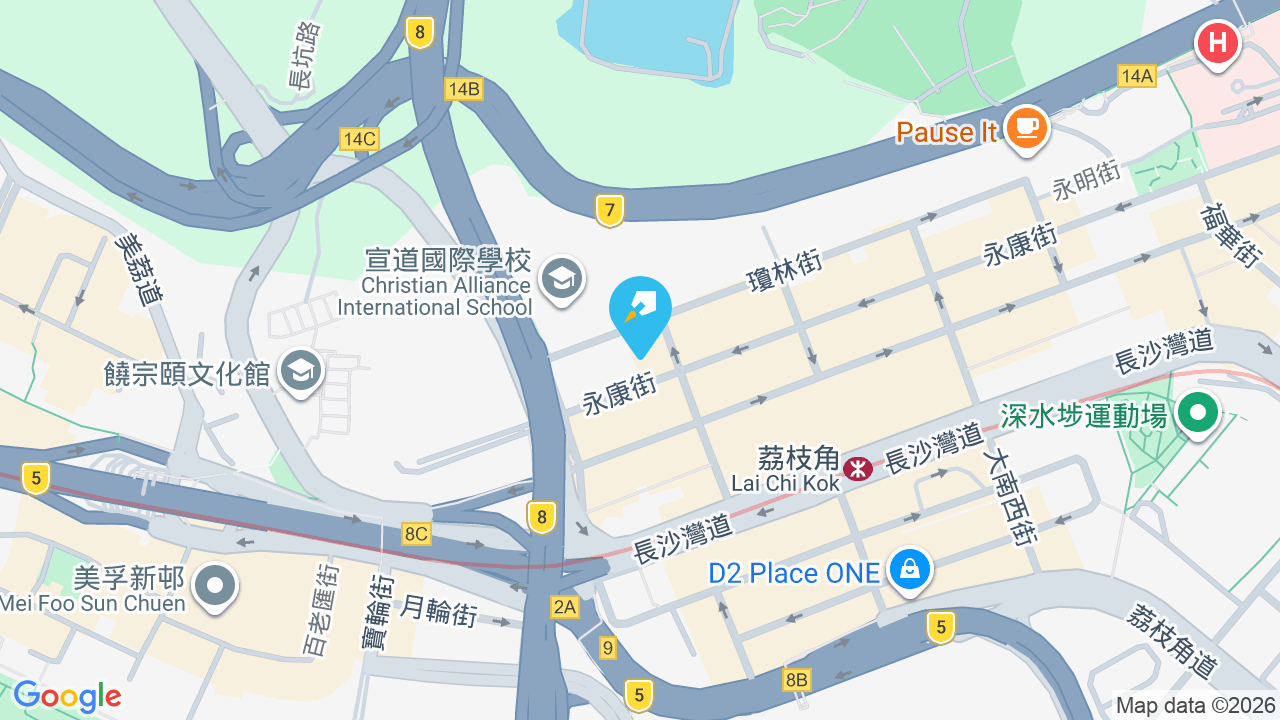Tap the hospital H marker
This screenshot has width=1280, height=720.
1218,44
